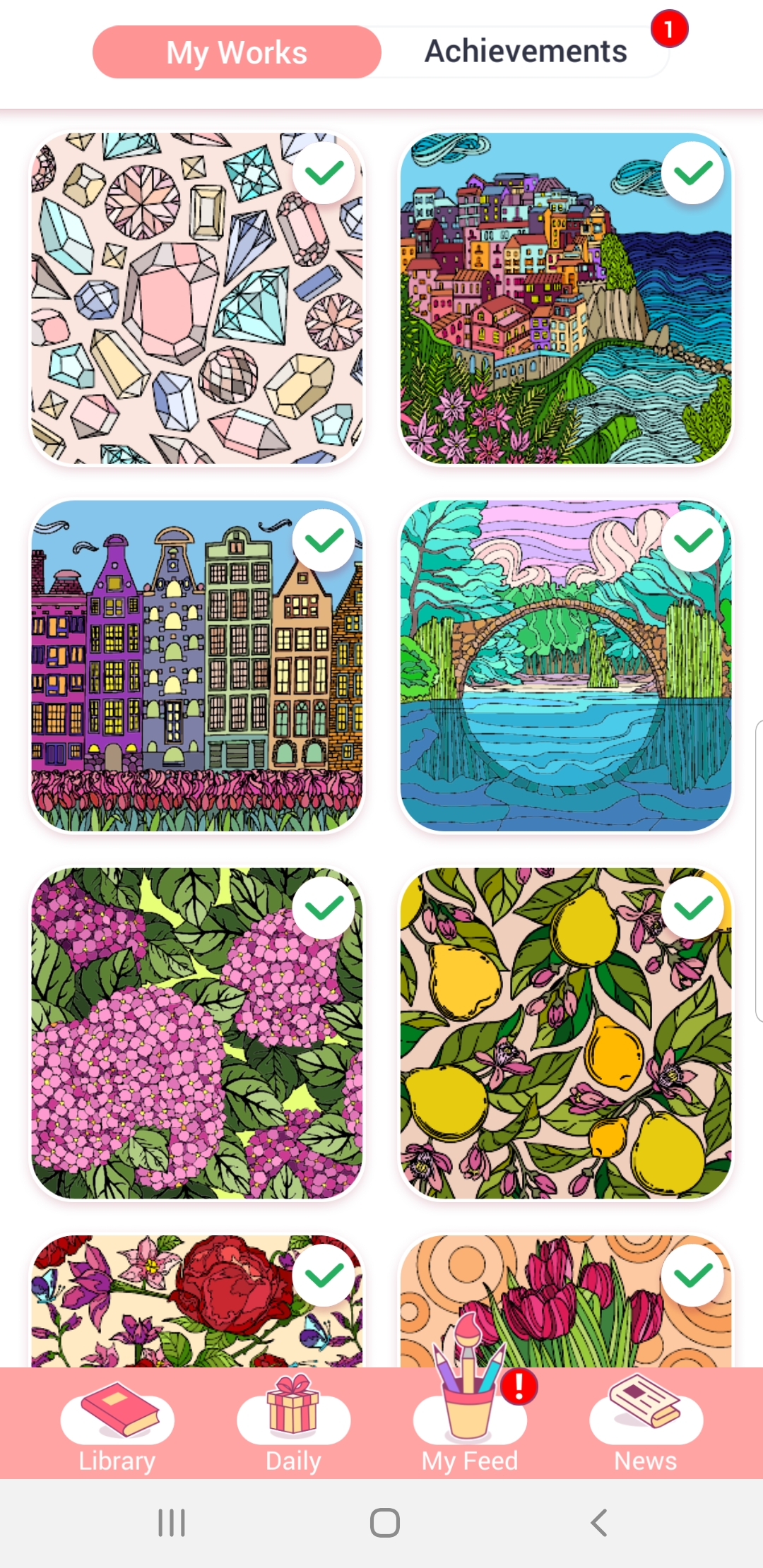Open the gemstones coloring artwork
763x1568 pixels.
[x=197, y=298]
